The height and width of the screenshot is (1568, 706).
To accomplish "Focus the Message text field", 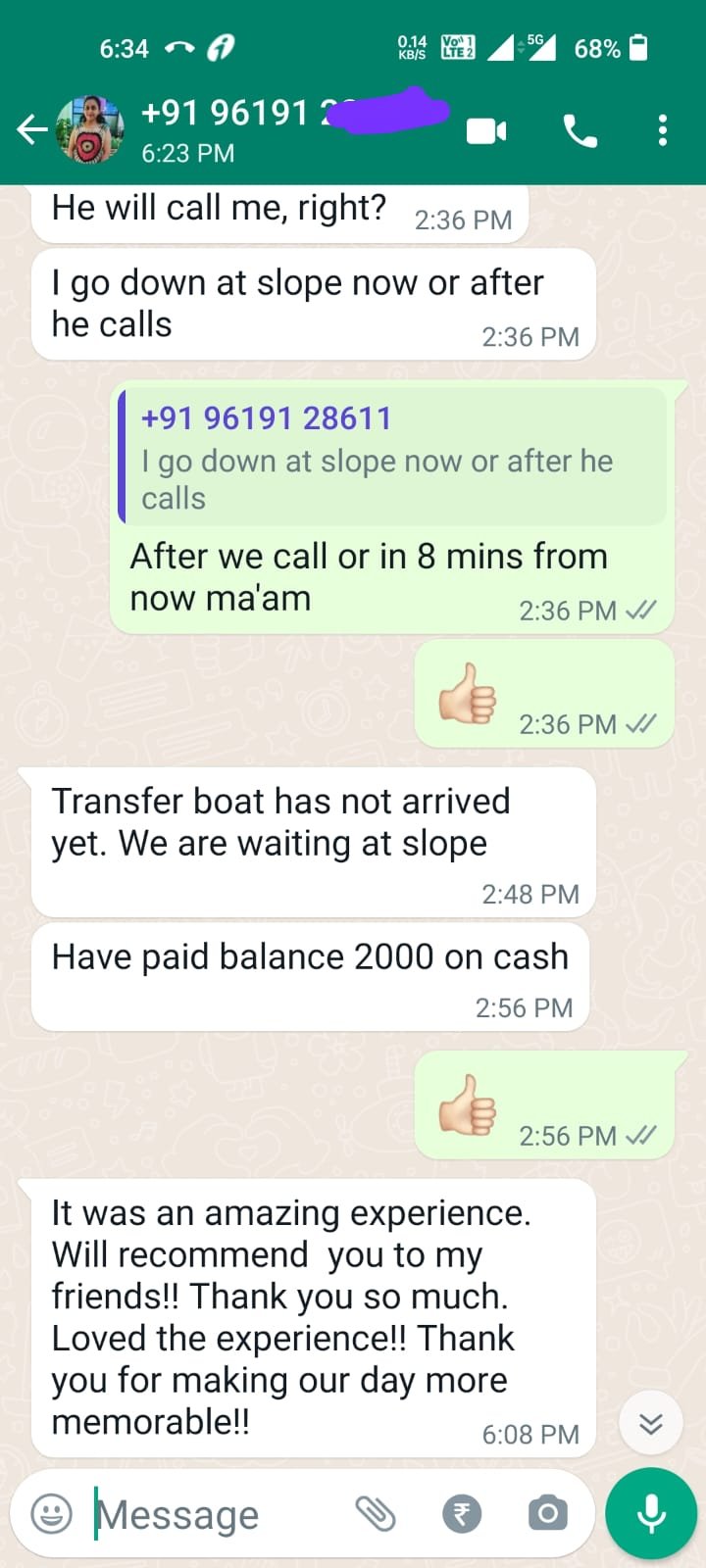I will [216, 1515].
